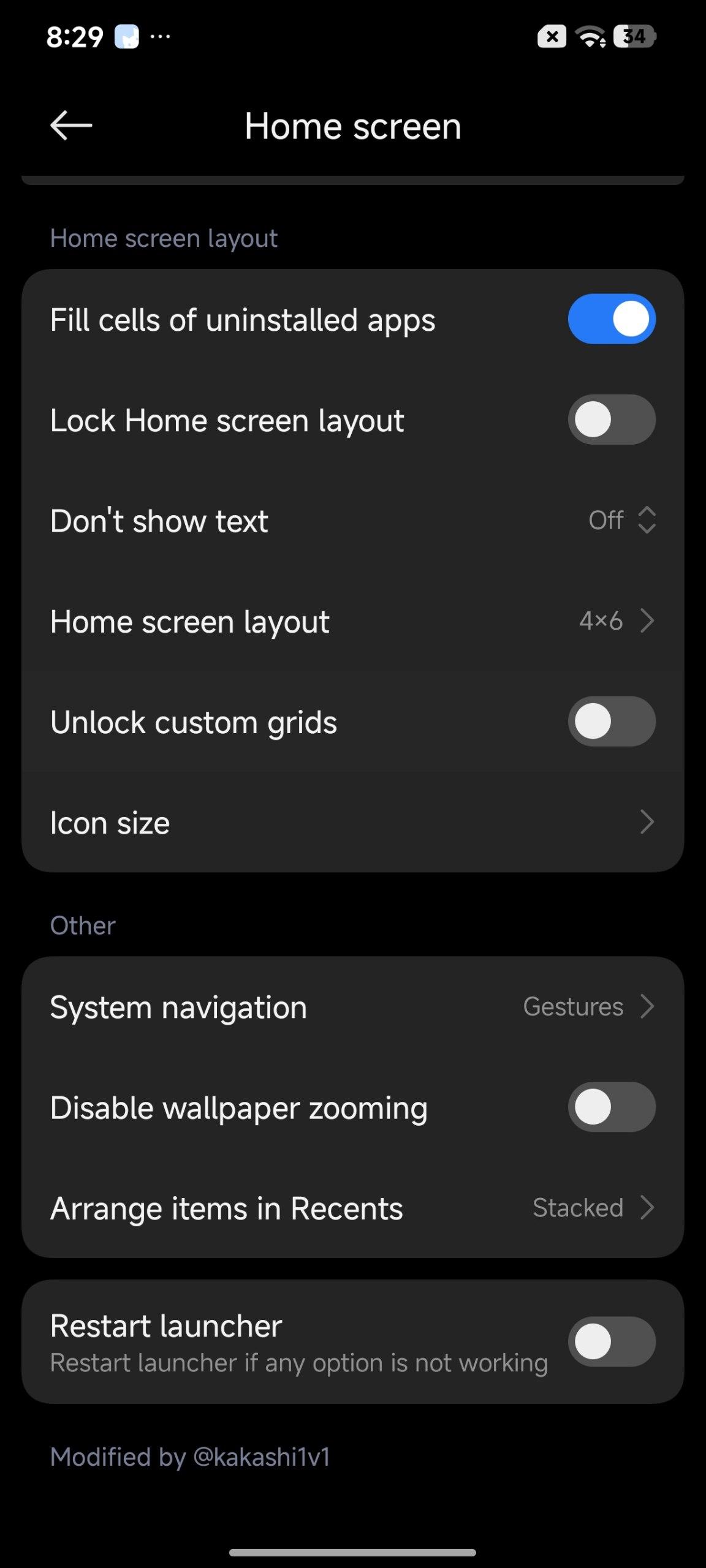Screen dimensions: 706x1568
Task: Open Arrange items in Recents
Action: click(x=352, y=1208)
